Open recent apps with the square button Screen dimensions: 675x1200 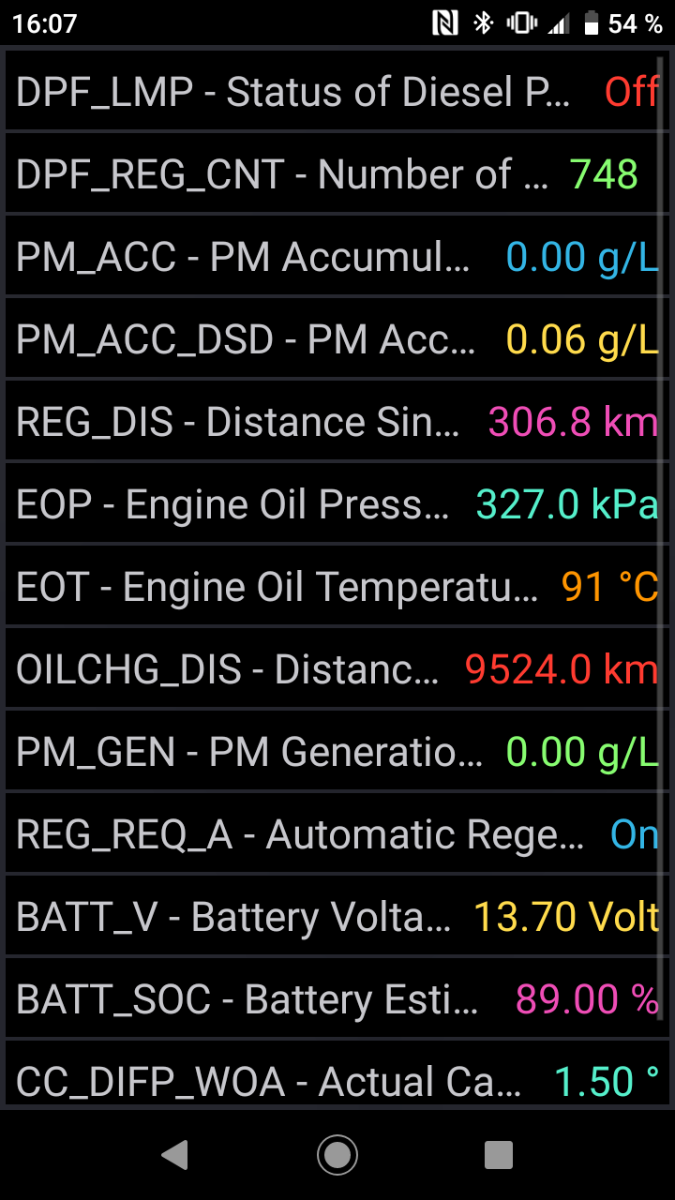tap(498, 1155)
